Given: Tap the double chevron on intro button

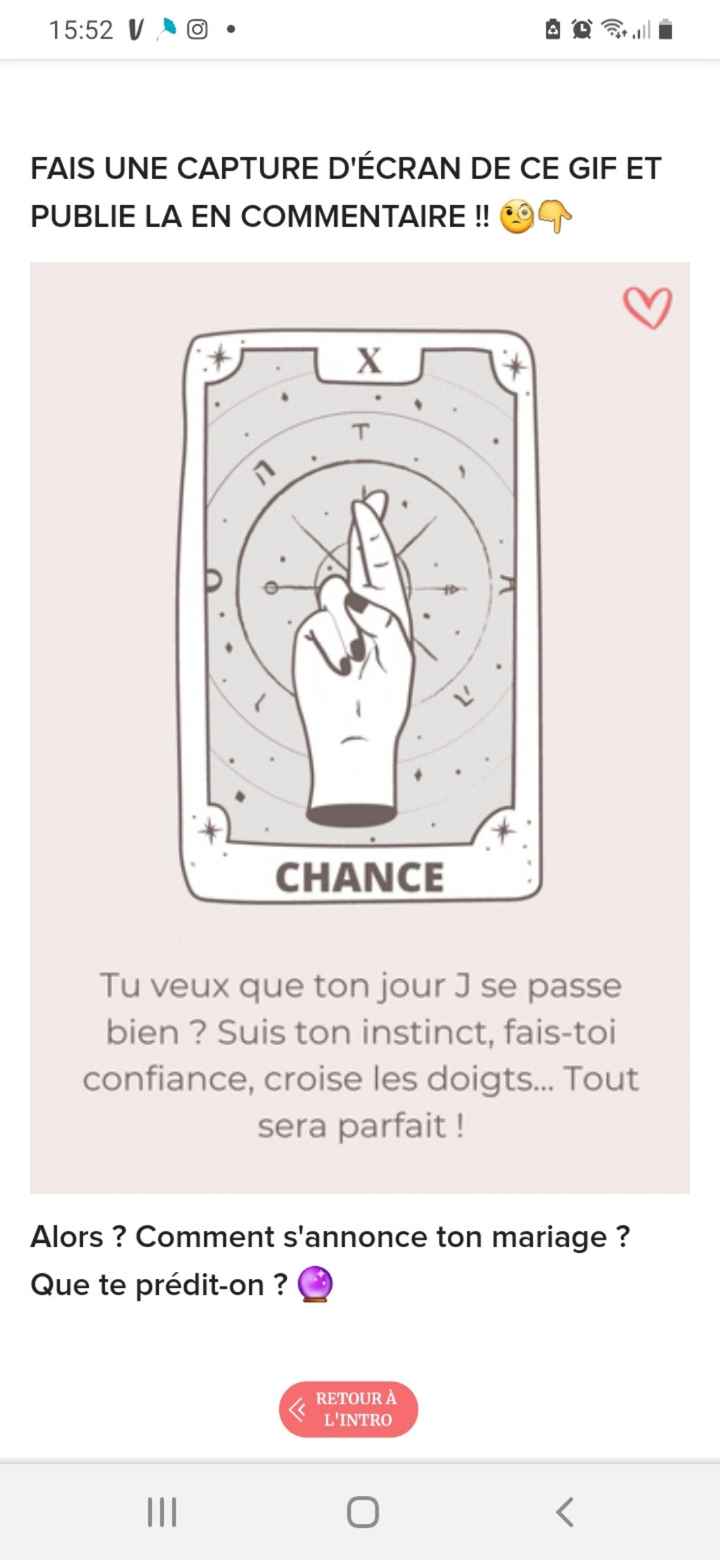Looking at the screenshot, I should point(296,1408).
